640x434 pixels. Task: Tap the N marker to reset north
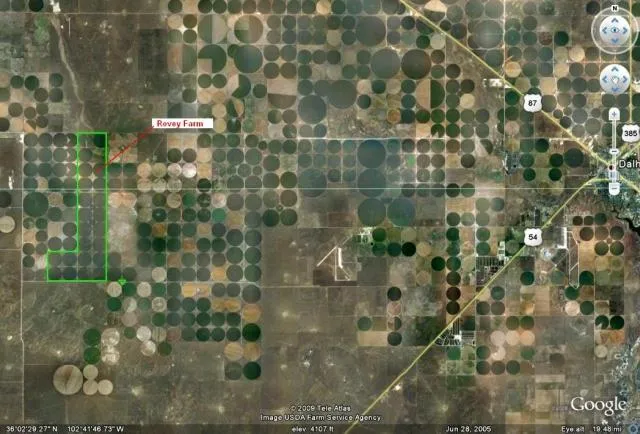[614, 8]
